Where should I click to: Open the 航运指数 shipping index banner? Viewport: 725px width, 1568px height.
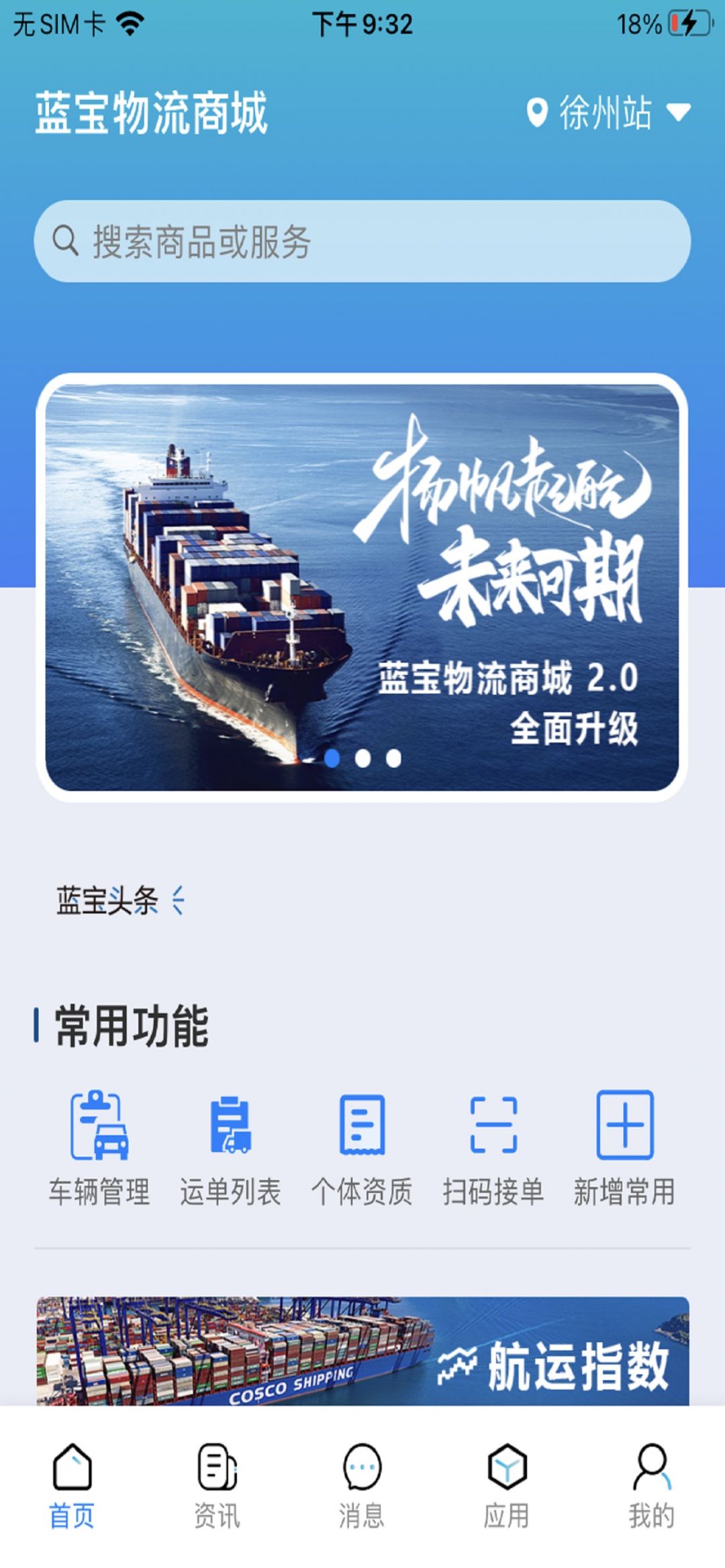(362, 1352)
